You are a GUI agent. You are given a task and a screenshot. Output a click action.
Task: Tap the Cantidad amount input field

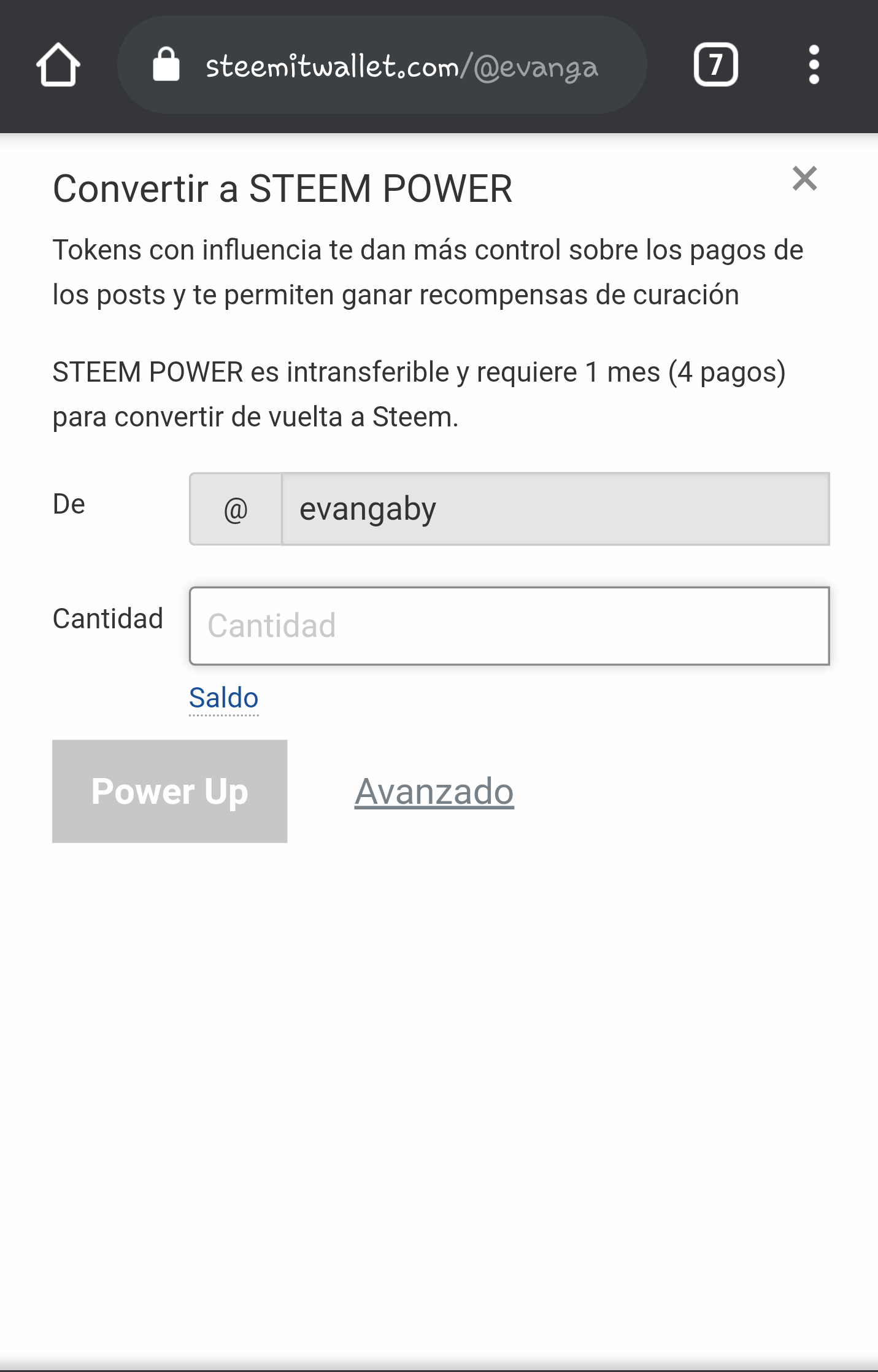(509, 626)
